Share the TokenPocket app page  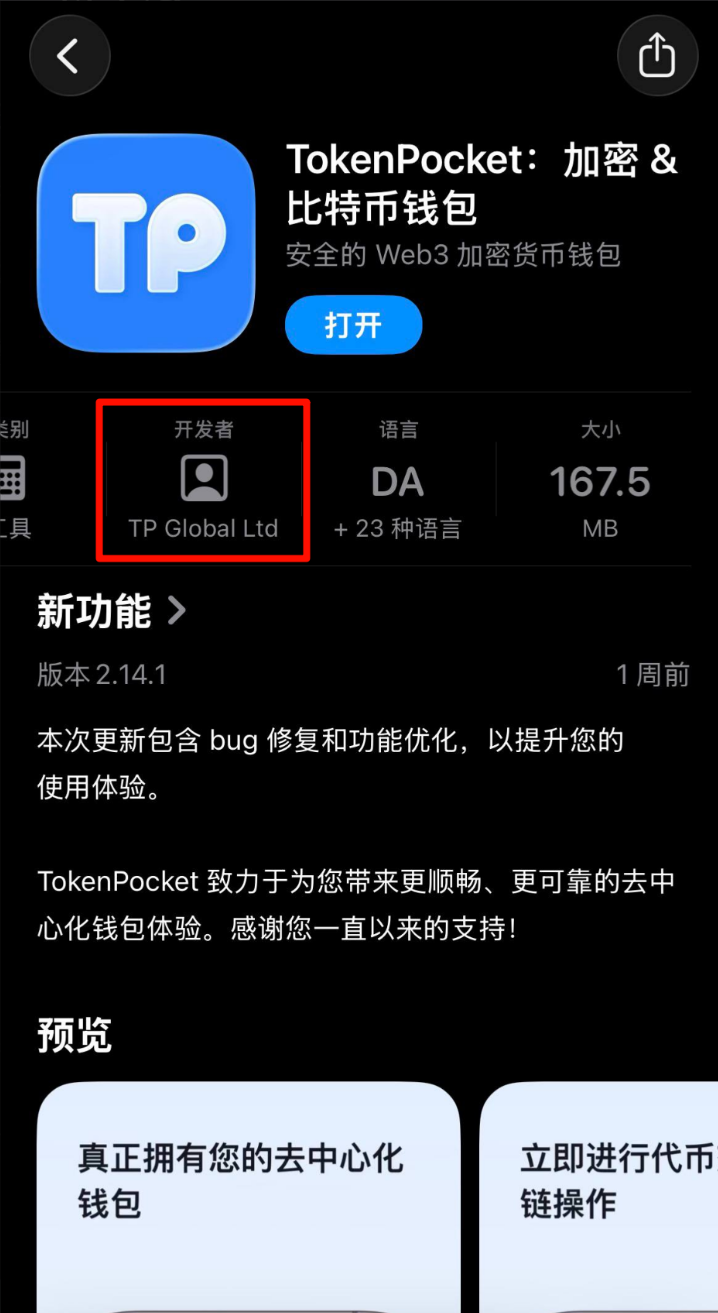[x=657, y=57]
